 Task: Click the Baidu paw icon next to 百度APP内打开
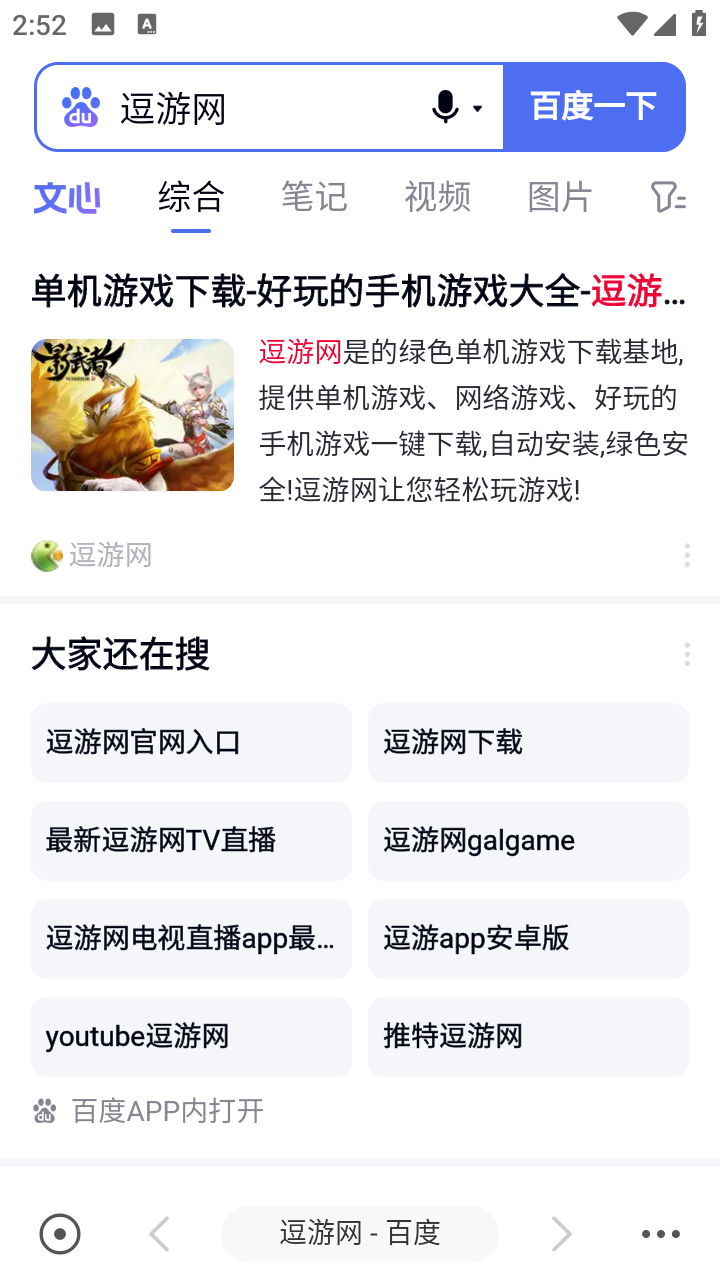coord(44,1110)
